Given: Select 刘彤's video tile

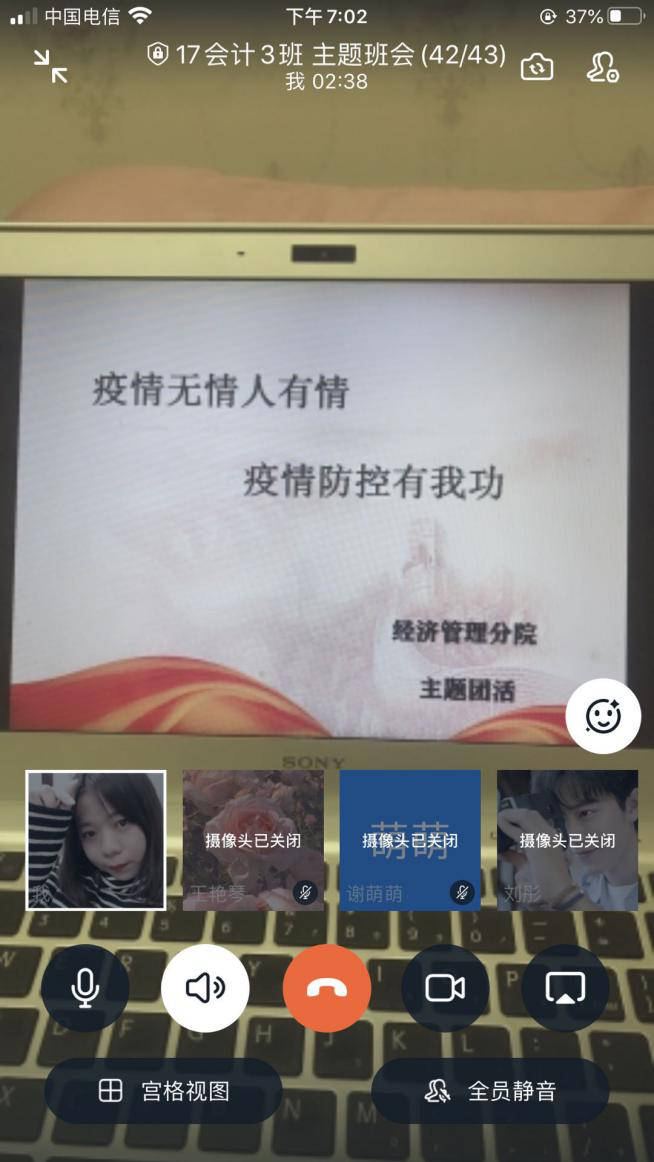Looking at the screenshot, I should (x=567, y=840).
